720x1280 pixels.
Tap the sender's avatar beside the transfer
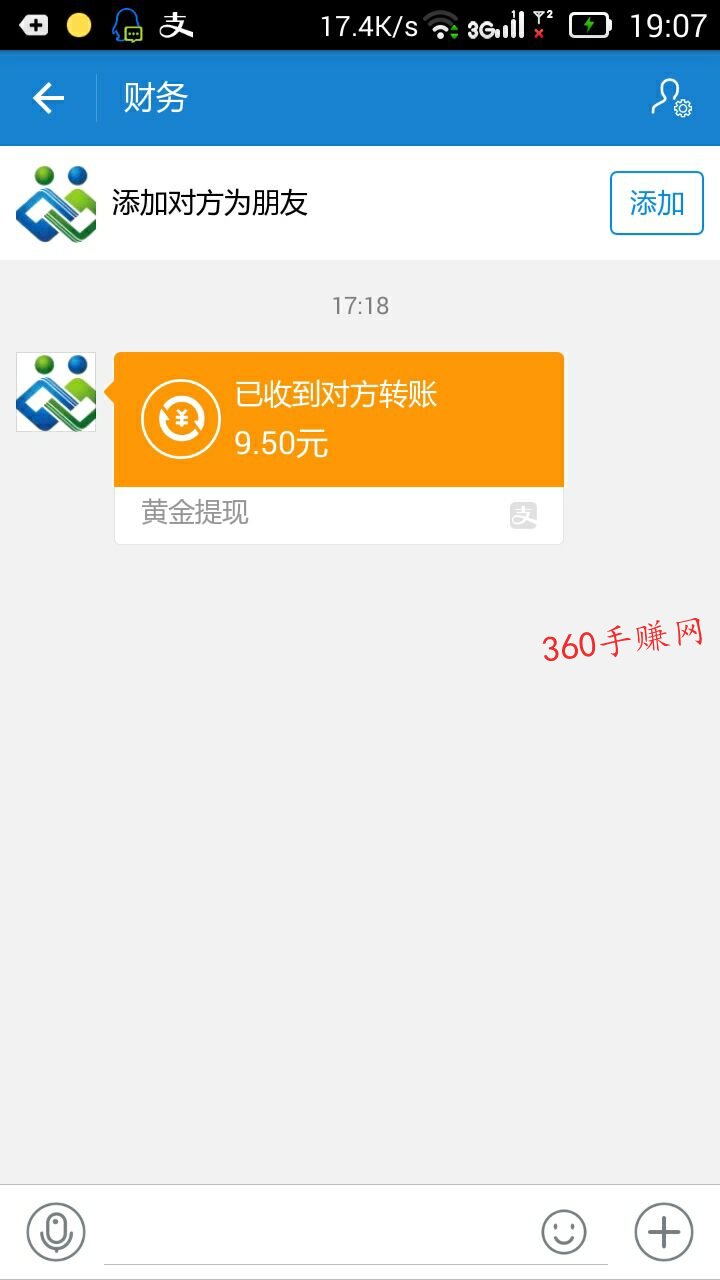pyautogui.click(x=56, y=392)
